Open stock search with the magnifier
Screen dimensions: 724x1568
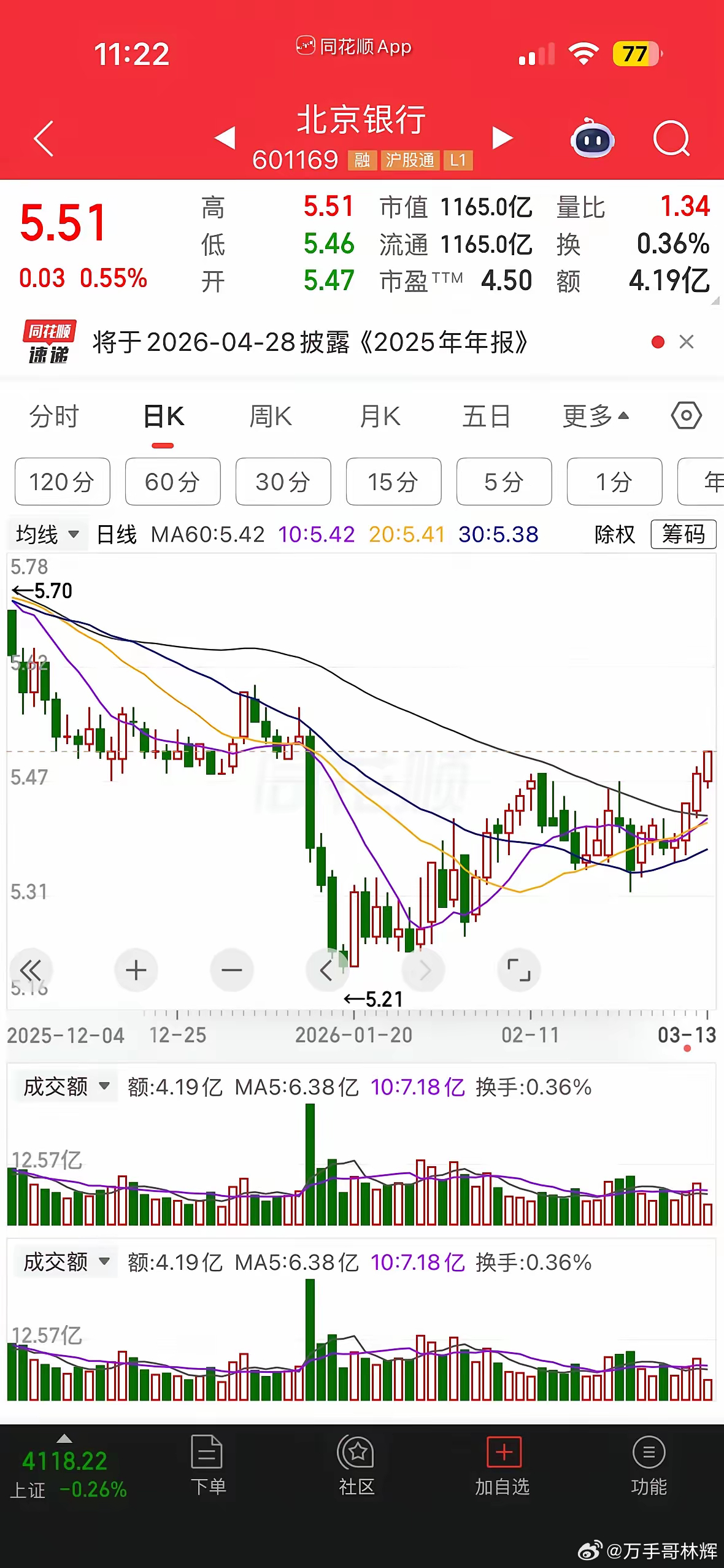(671, 138)
